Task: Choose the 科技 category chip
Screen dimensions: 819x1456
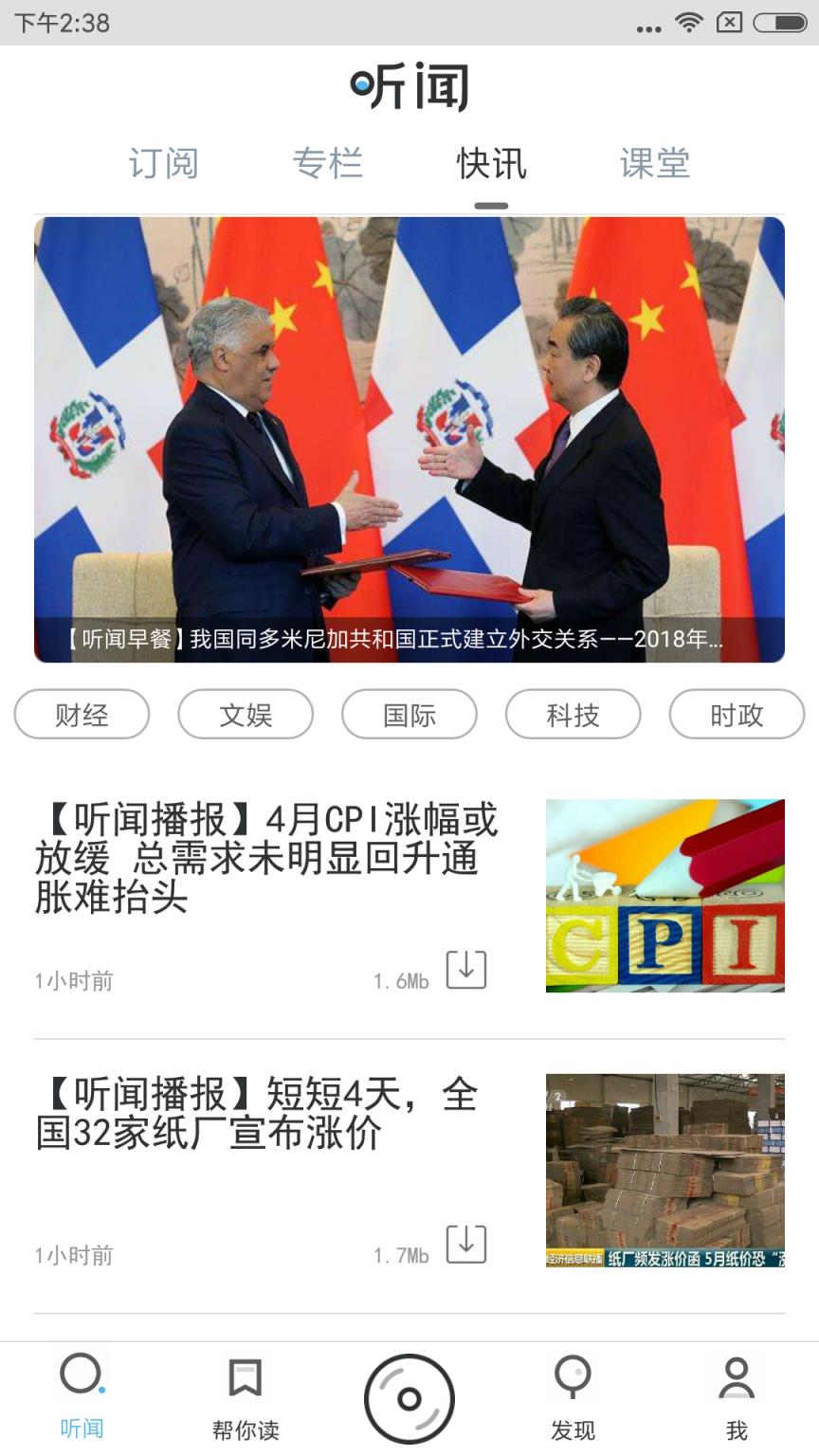Action: coord(573,714)
